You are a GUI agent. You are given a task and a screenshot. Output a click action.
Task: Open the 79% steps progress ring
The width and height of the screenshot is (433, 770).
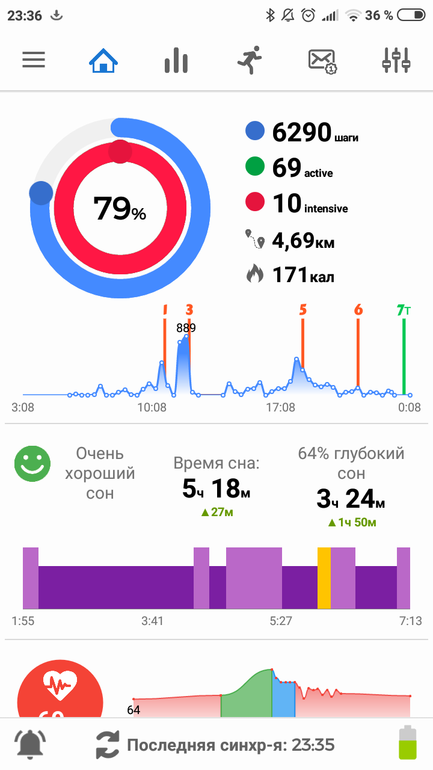coord(120,208)
